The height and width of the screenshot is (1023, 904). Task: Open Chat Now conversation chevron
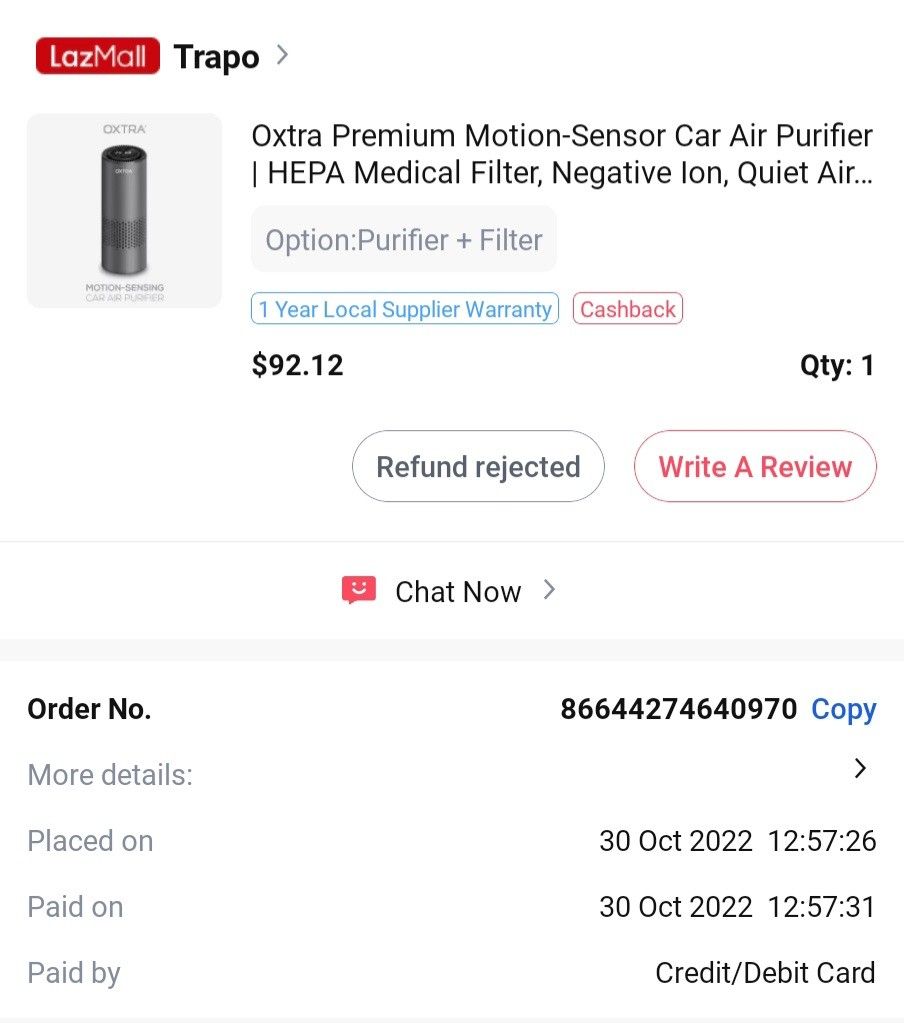pos(548,590)
